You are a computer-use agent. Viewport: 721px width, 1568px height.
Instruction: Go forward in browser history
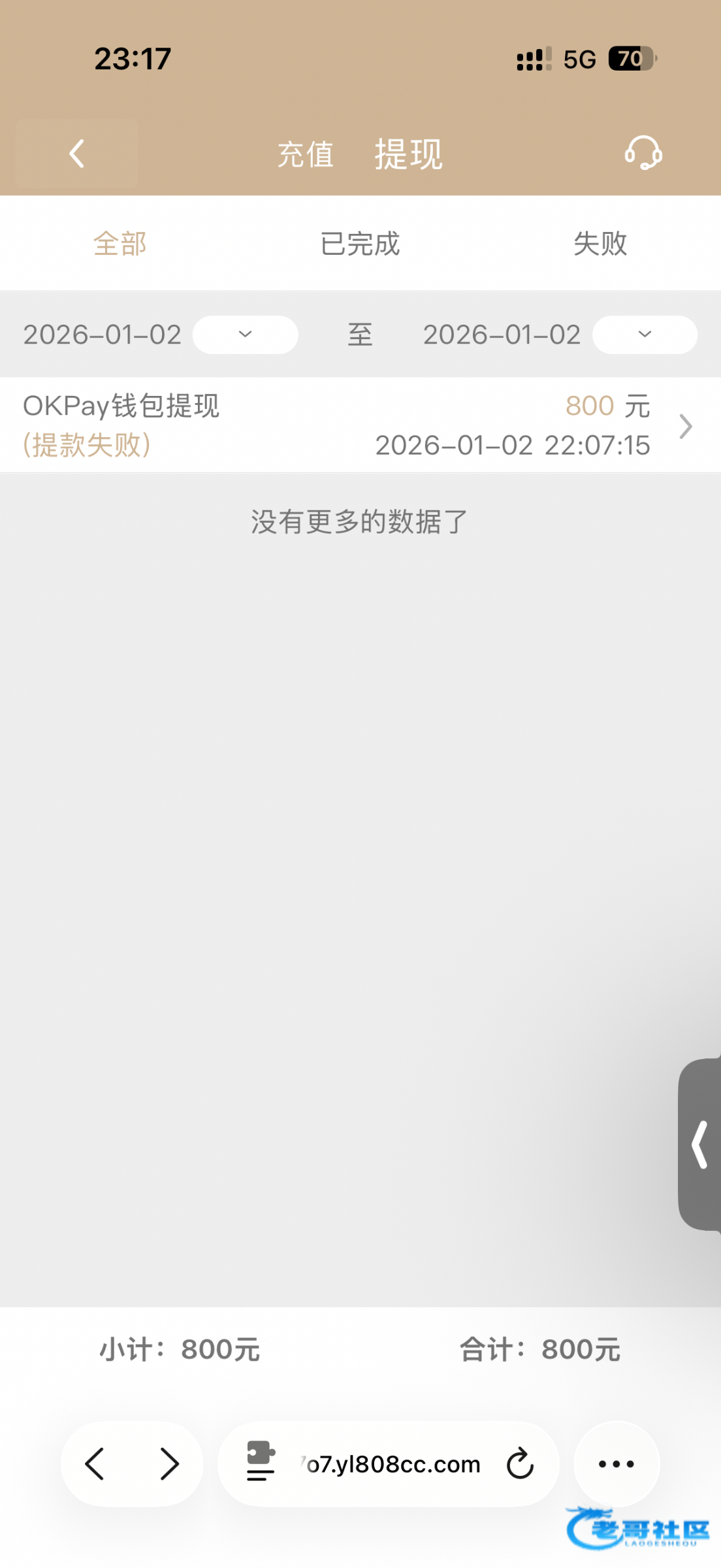(x=170, y=1463)
